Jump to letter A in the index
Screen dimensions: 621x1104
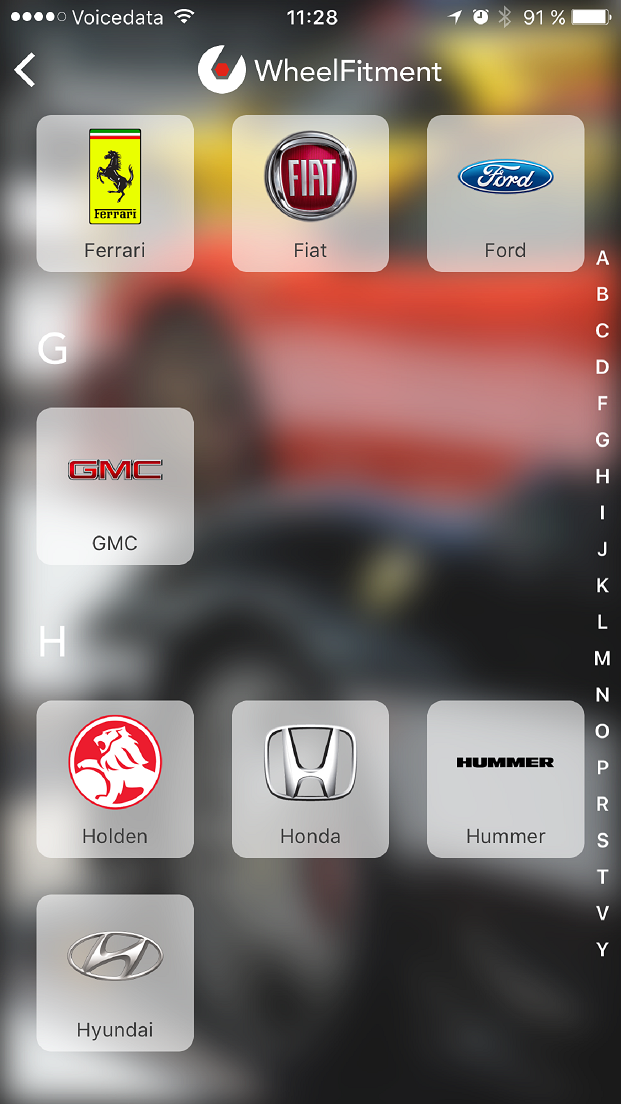click(x=602, y=258)
